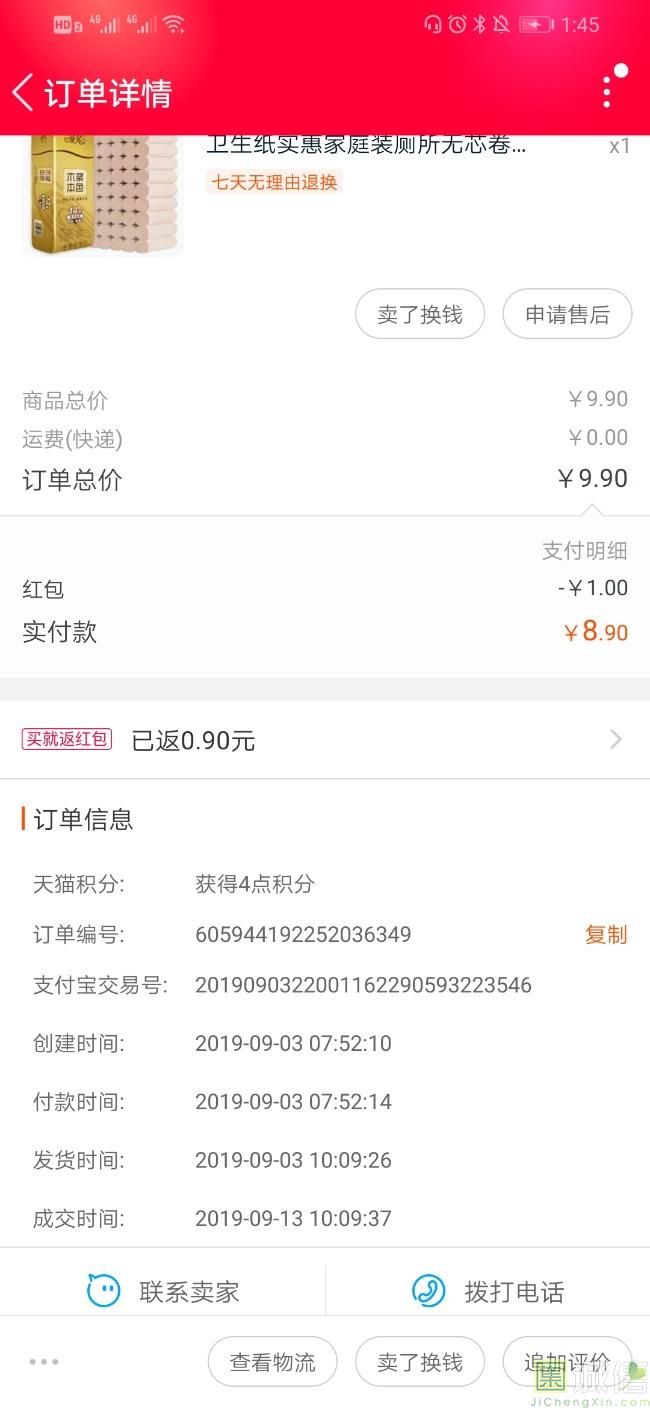This screenshot has height=1408, width=650.
Task: Request after-sales service via 申请售后
Action: click(567, 315)
